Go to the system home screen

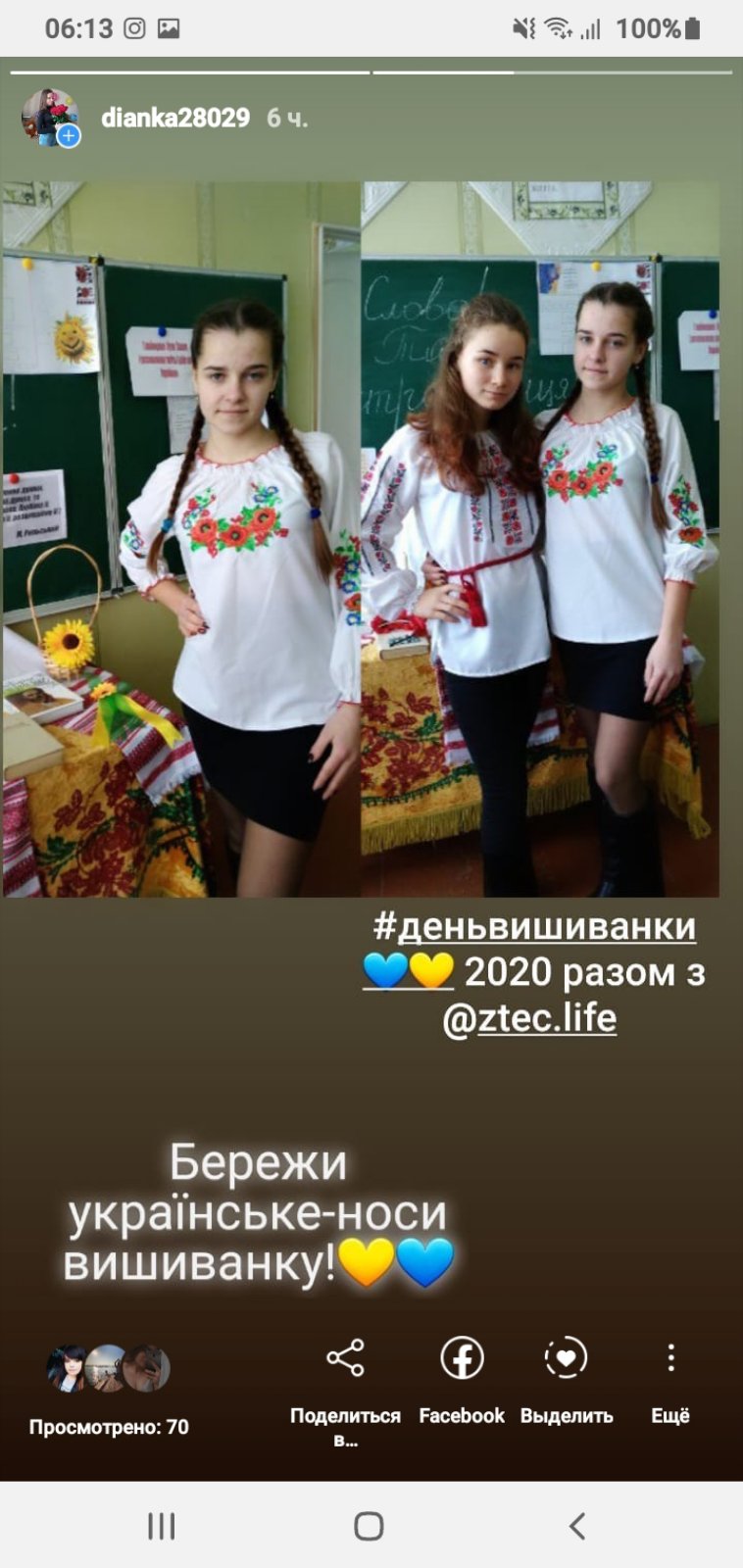click(x=369, y=1526)
